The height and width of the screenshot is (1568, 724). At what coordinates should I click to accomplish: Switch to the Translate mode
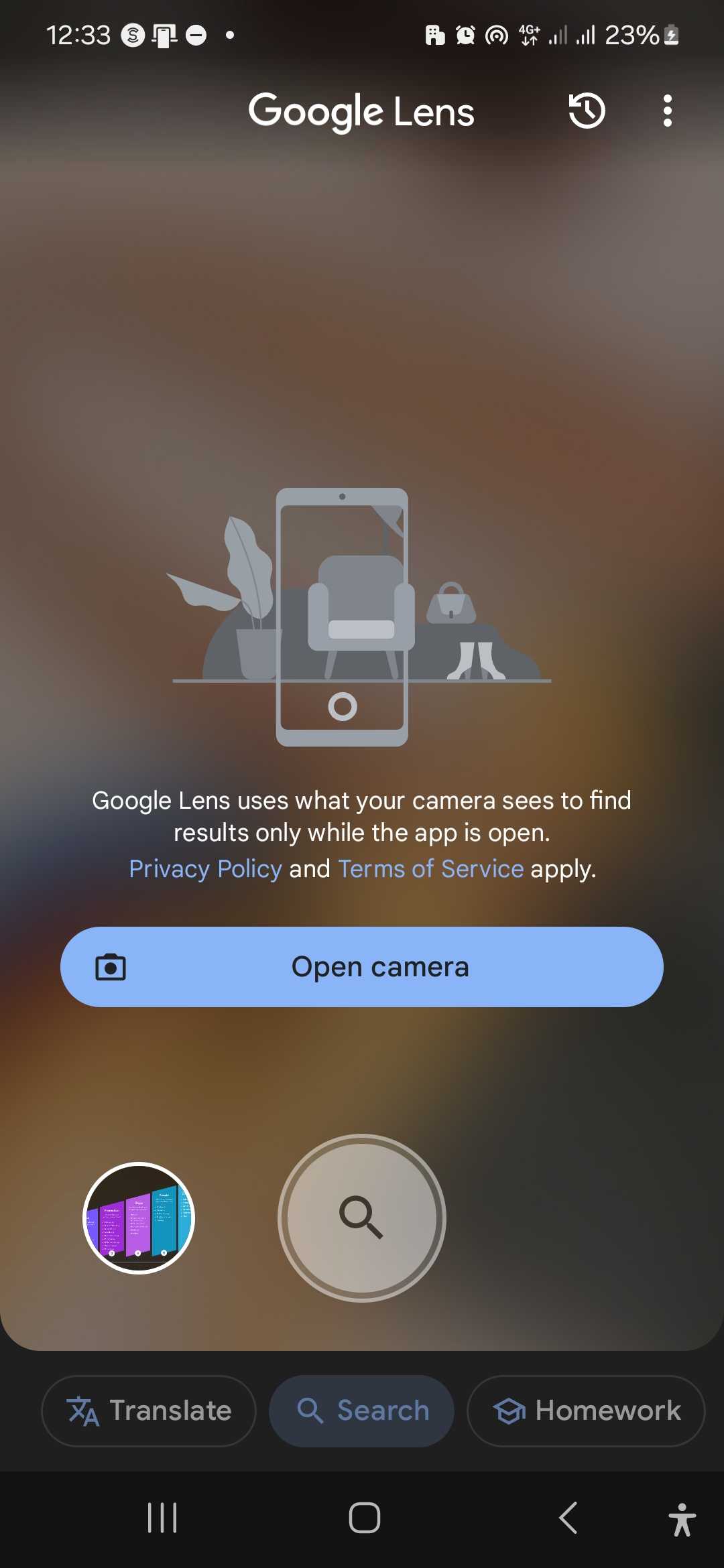click(149, 1411)
